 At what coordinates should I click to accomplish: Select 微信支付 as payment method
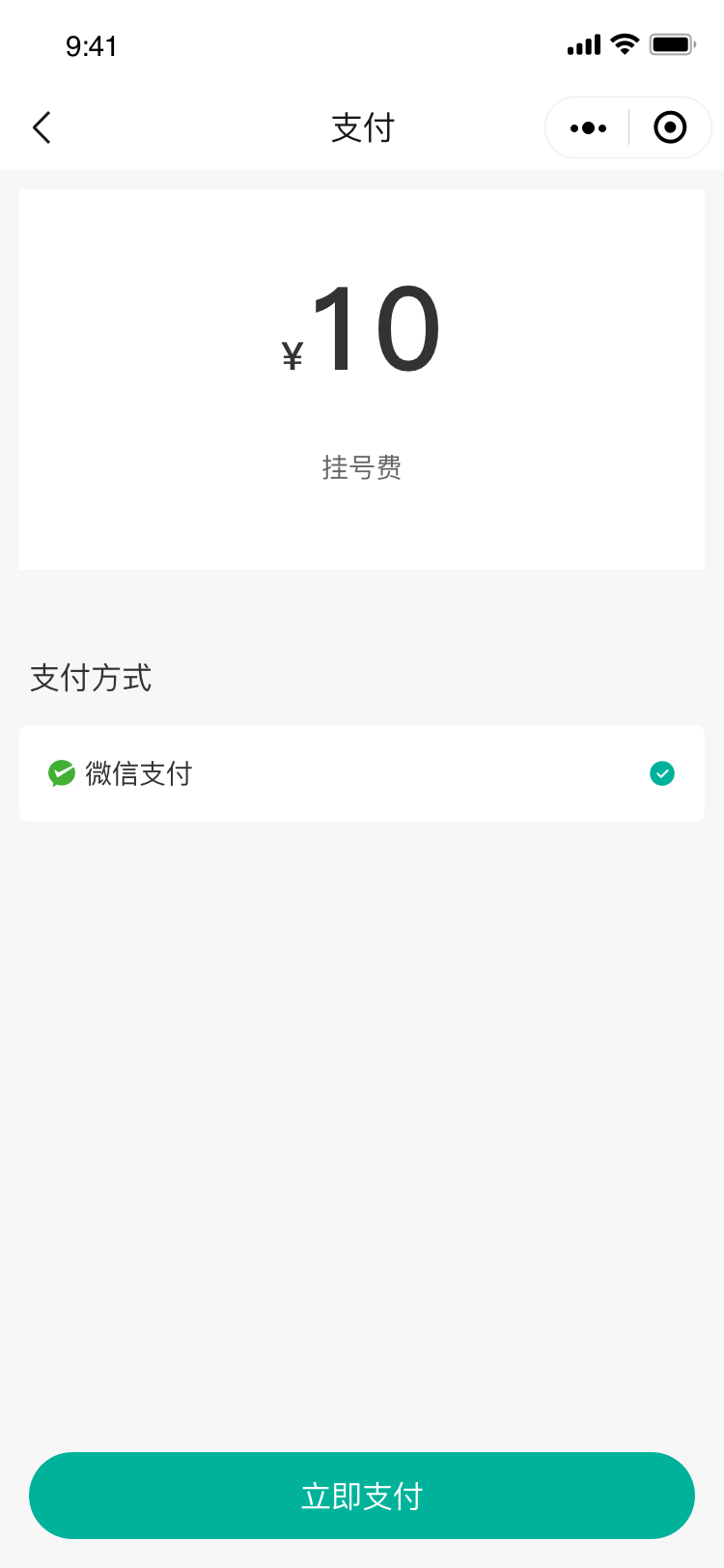pyautogui.click(x=362, y=773)
